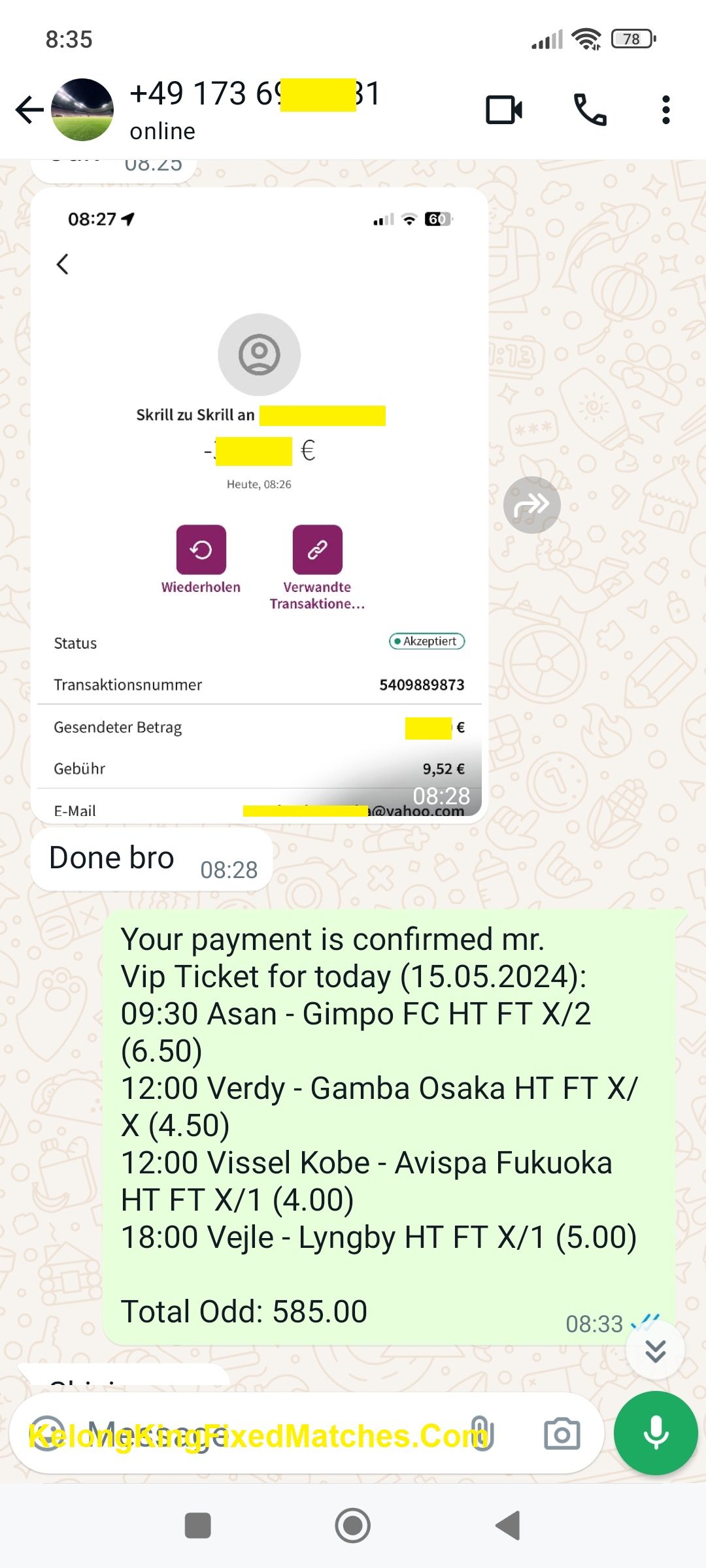Tap the system home button
706x1568 pixels.
(x=353, y=1526)
